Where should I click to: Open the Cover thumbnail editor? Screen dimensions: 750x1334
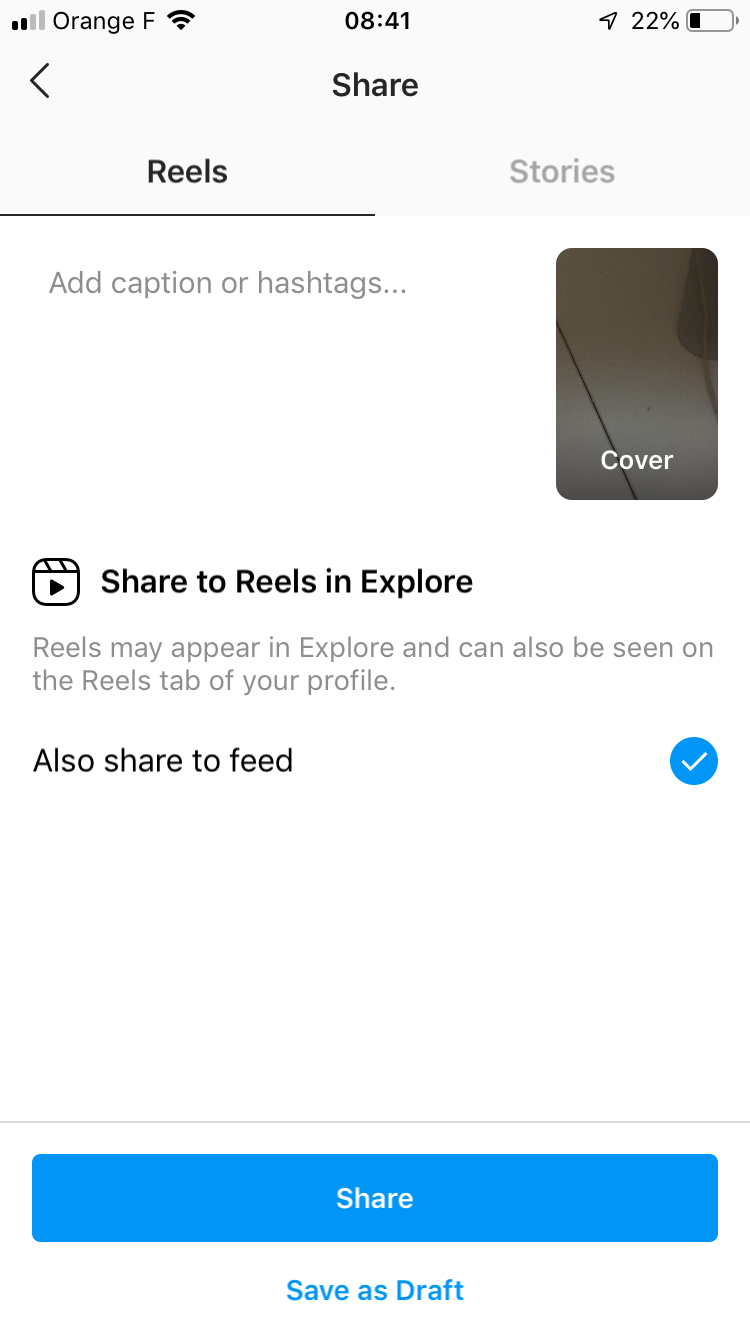637,374
